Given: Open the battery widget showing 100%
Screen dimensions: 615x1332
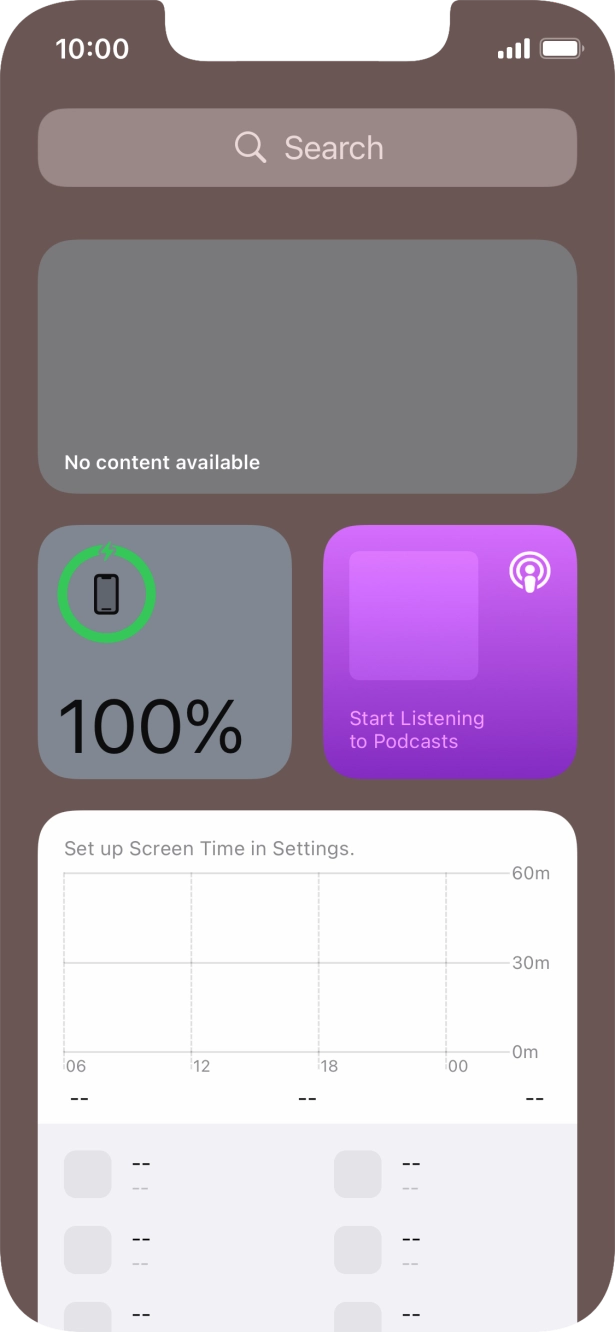Looking at the screenshot, I should coord(165,652).
